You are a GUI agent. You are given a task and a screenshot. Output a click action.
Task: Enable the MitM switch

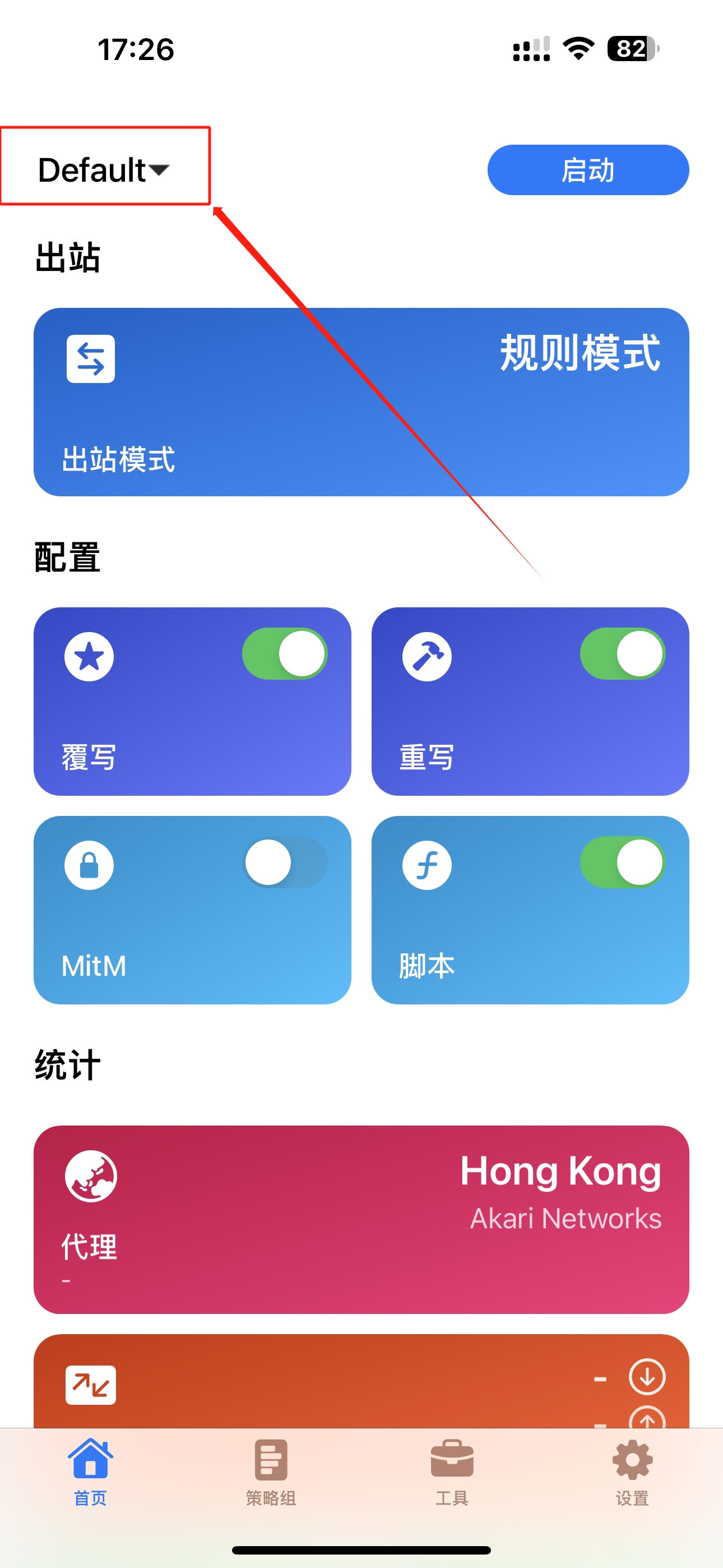pos(284,862)
